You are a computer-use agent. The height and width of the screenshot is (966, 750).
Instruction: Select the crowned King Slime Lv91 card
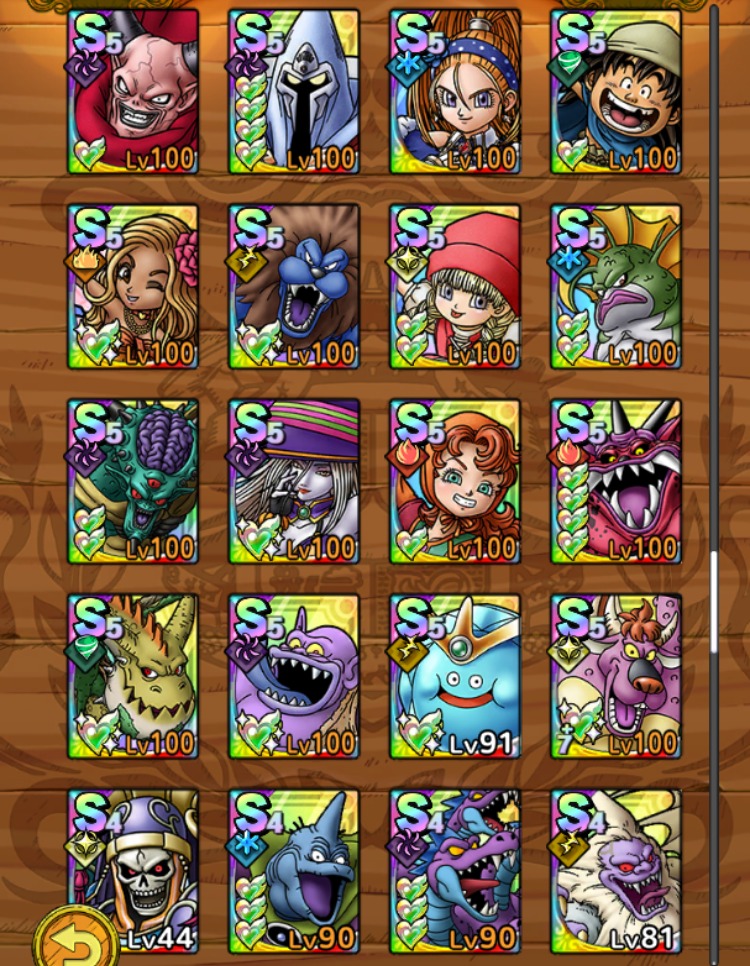[x=455, y=676]
